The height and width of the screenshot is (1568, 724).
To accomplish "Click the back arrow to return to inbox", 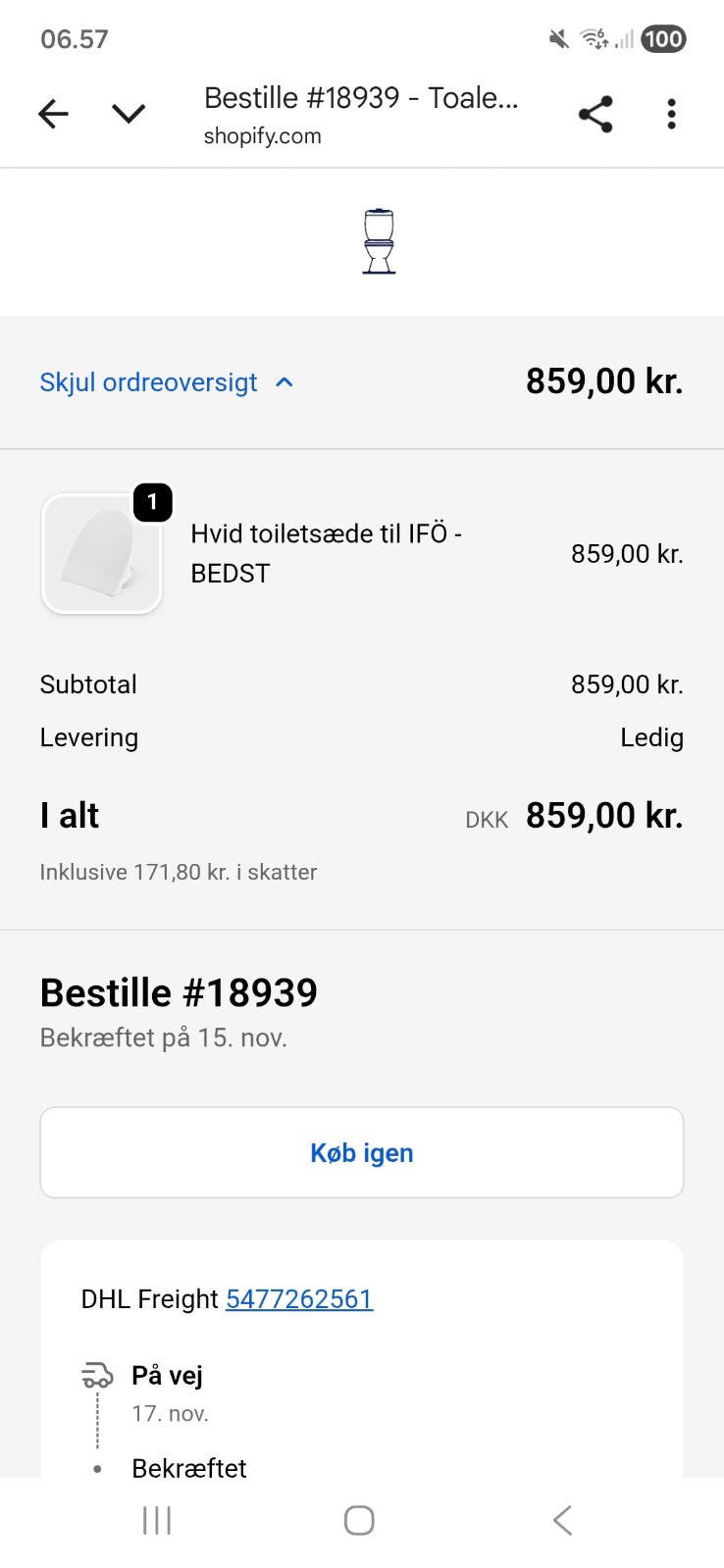I will tap(53, 113).
